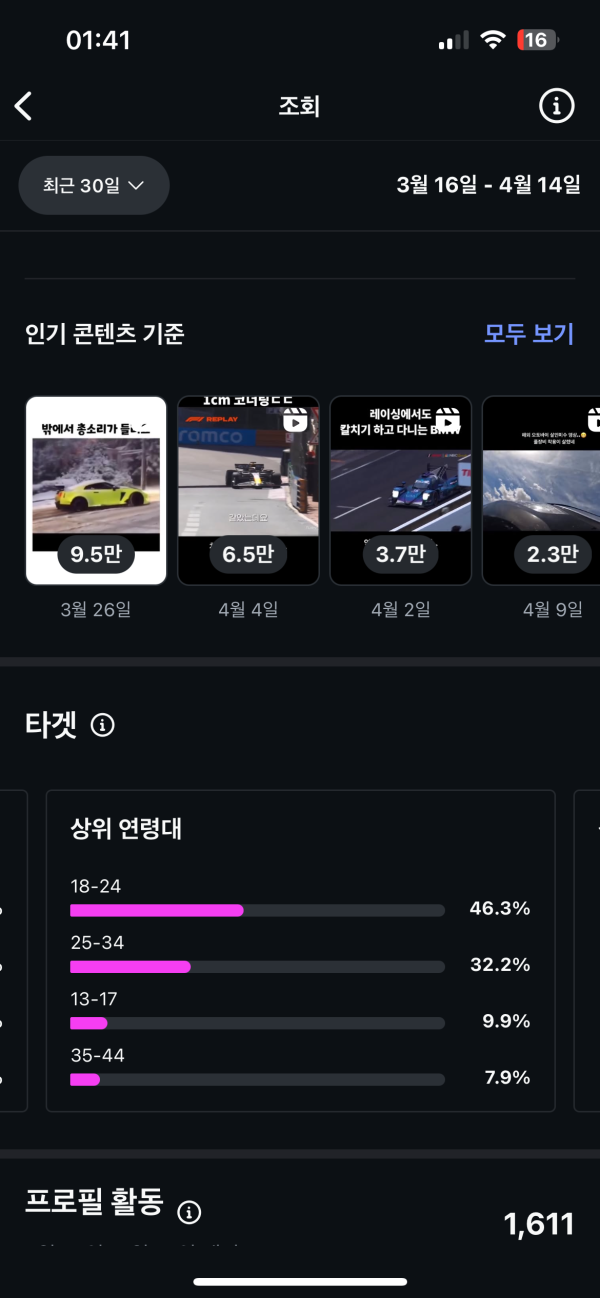Tap 모두 보기 to see all content
The image size is (600, 1298).
pos(529,334)
